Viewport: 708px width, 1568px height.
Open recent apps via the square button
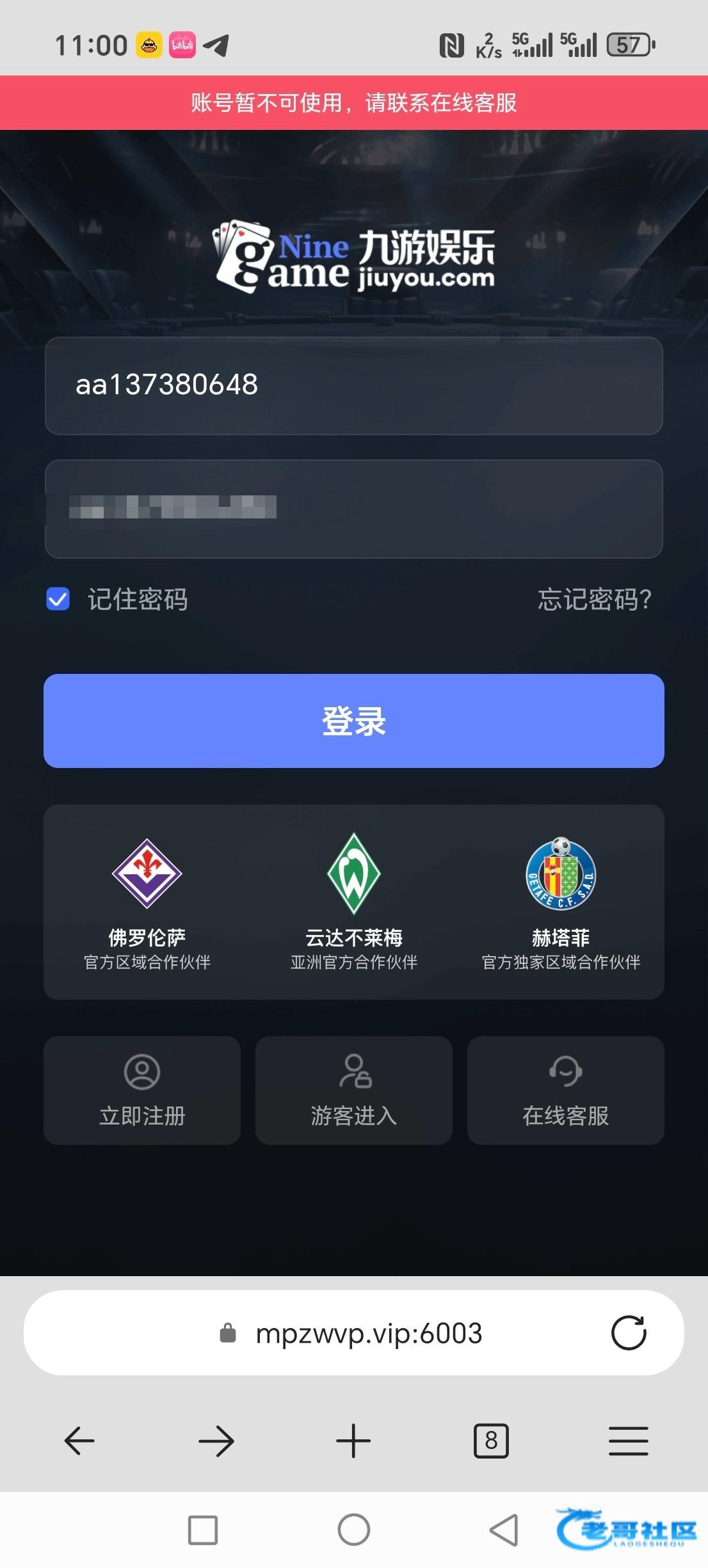[x=203, y=1530]
